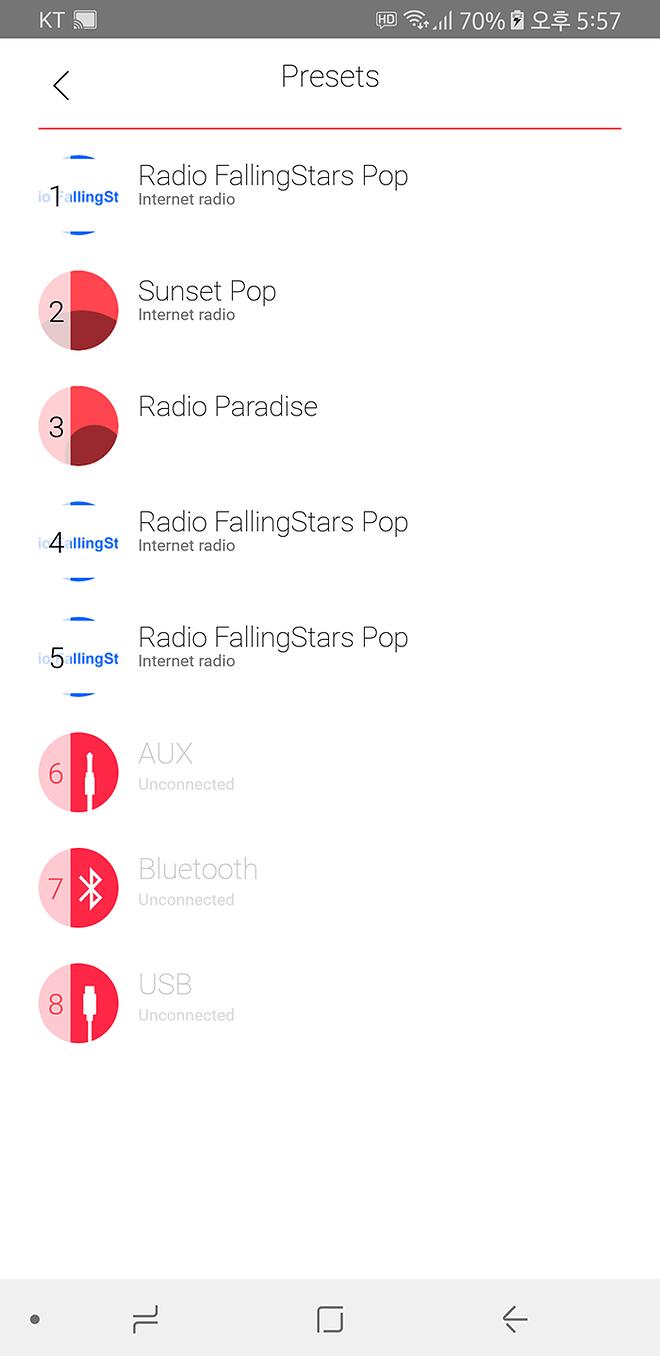Go back from the Presets screen
This screenshot has height=1356, width=660.
pyautogui.click(x=61, y=85)
